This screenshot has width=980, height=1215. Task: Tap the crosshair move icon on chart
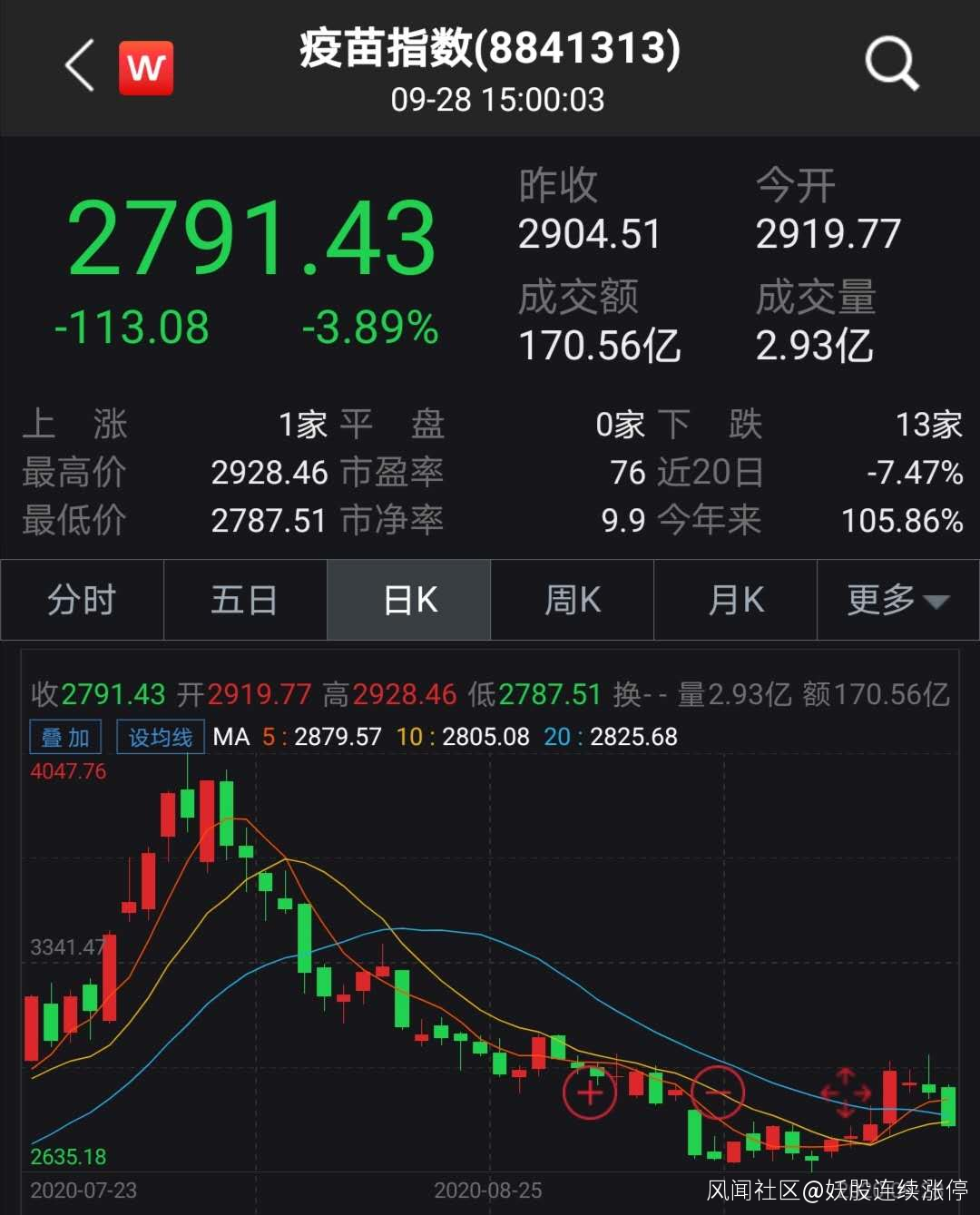846,1093
